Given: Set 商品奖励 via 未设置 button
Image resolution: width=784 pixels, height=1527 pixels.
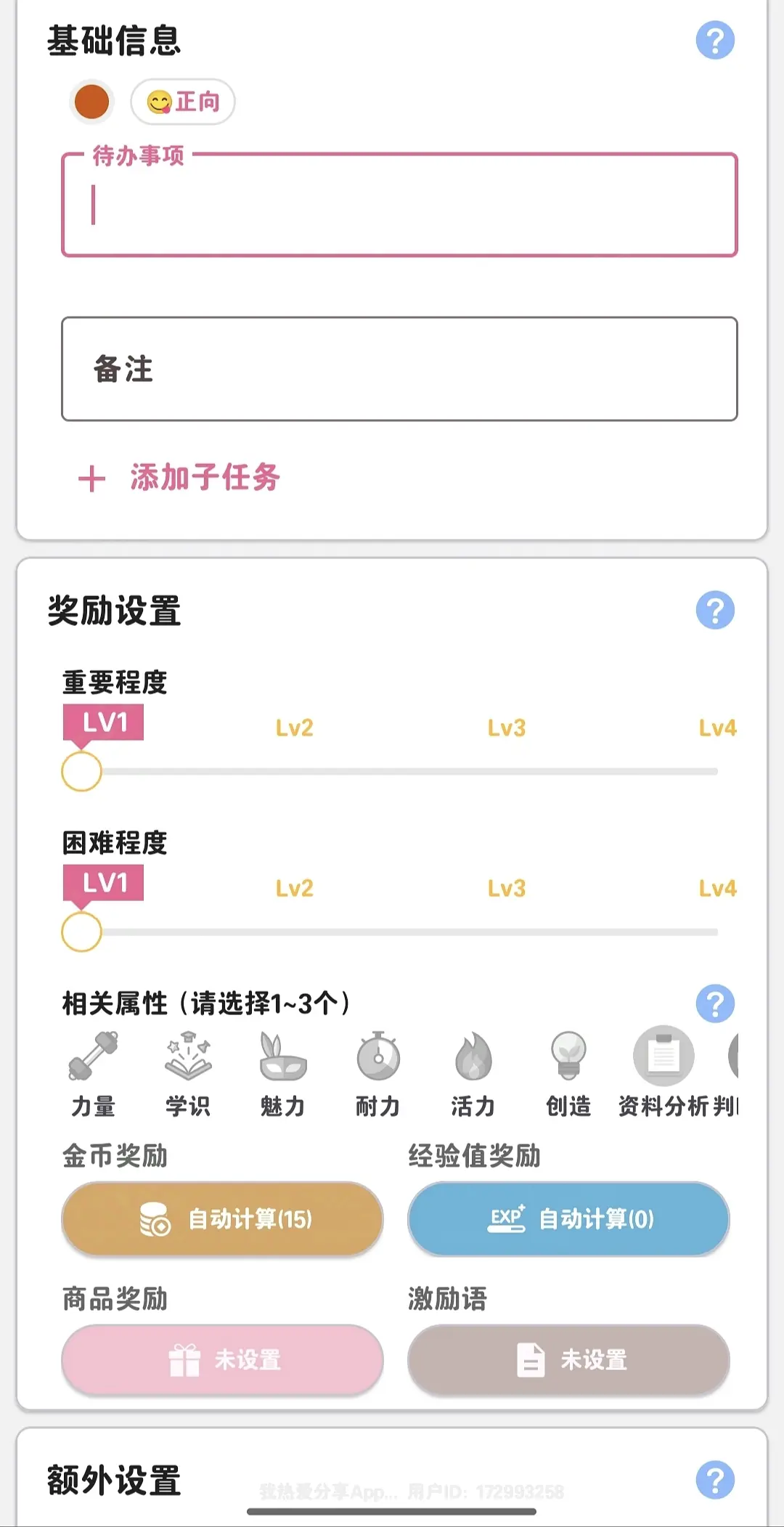Looking at the screenshot, I should [222, 1360].
